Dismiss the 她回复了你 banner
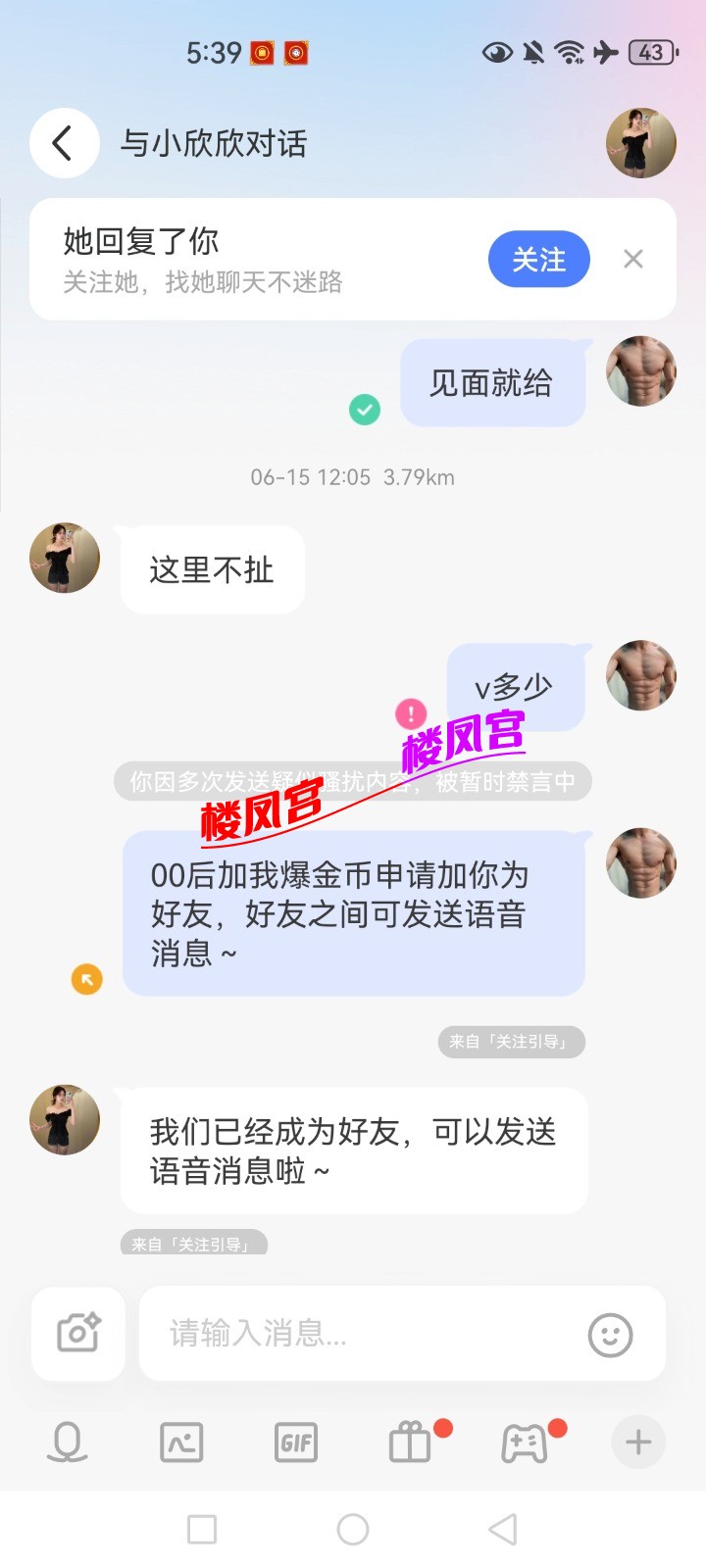 pyautogui.click(x=633, y=259)
